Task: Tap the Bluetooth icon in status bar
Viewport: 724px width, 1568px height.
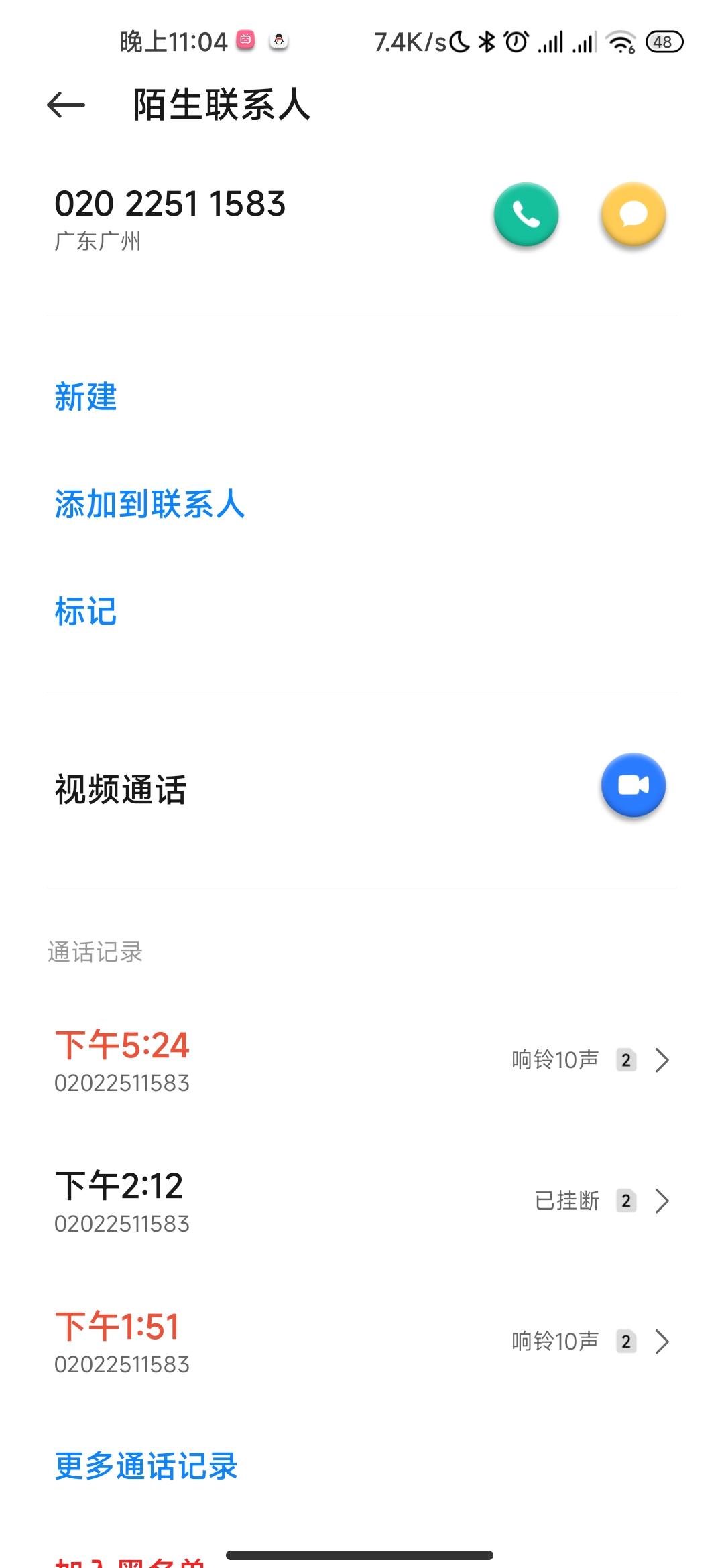Action: tap(484, 43)
